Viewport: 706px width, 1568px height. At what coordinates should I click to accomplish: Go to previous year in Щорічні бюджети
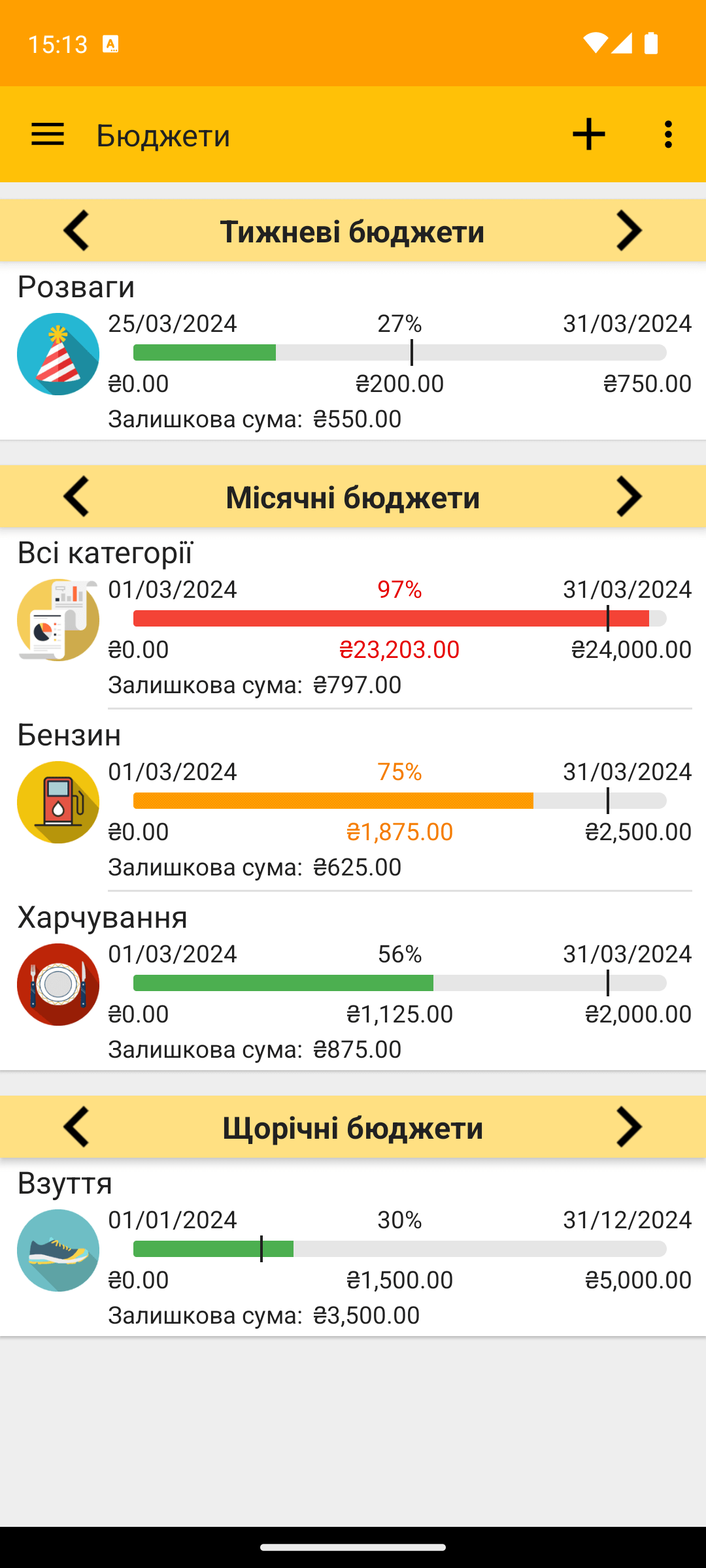pos(76,1127)
